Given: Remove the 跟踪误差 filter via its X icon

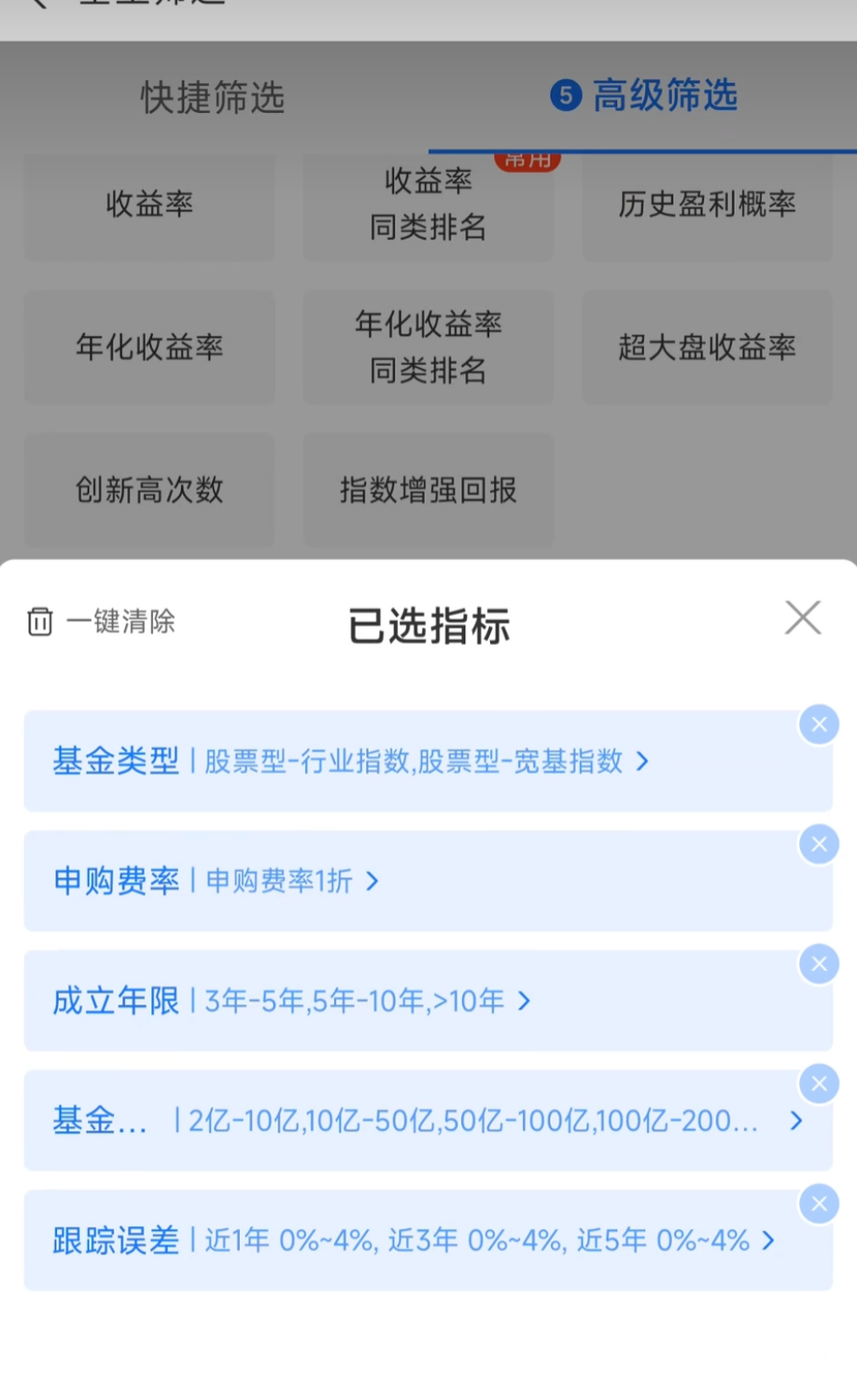Looking at the screenshot, I should coord(819,1203).
